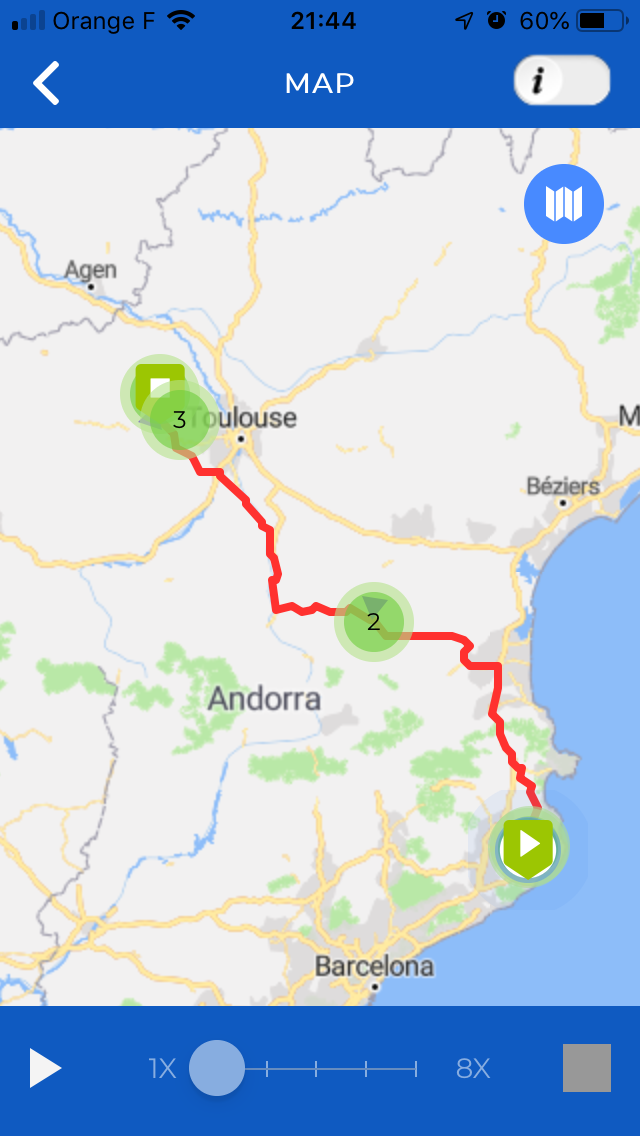640x1136 pixels.
Task: Toggle the info switch
Action: click(x=562, y=80)
